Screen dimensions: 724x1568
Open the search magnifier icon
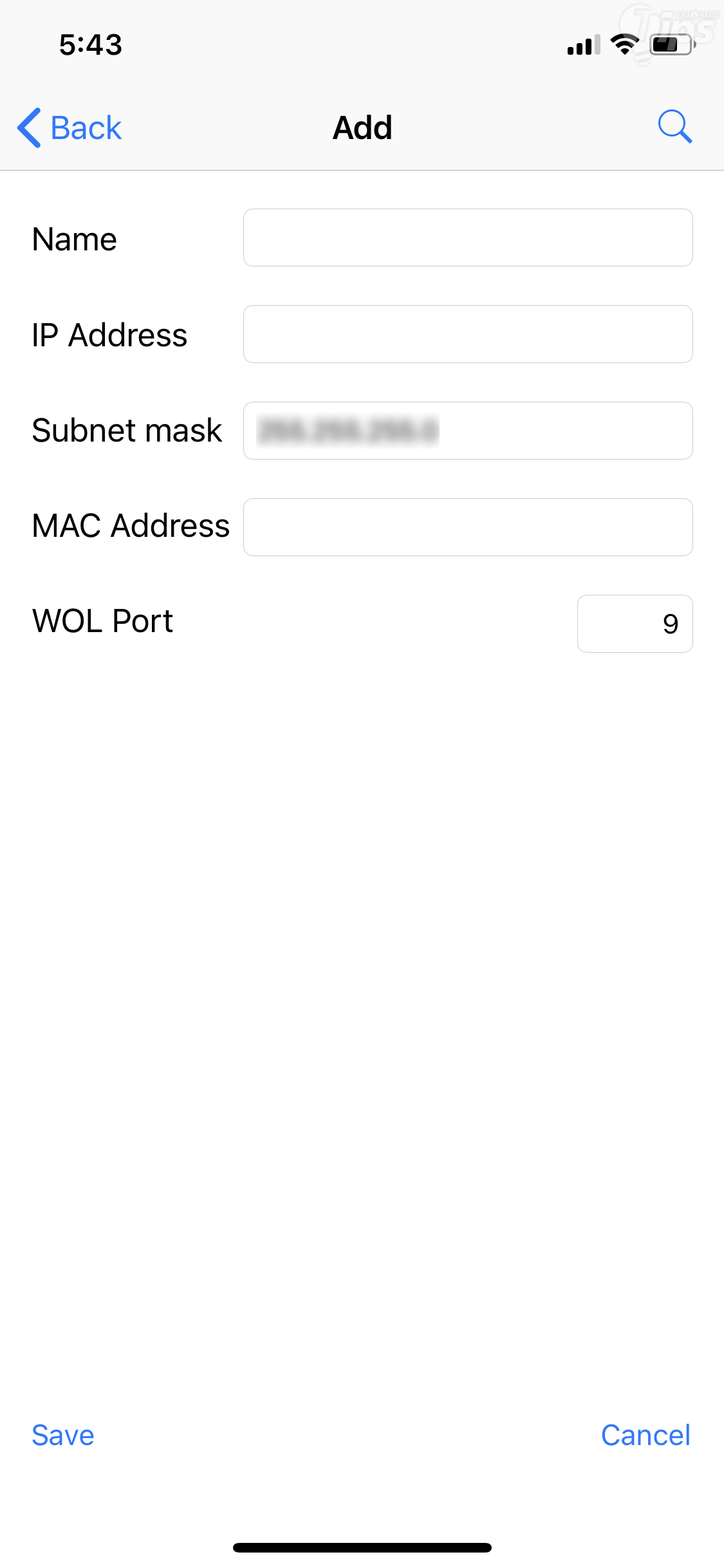pyautogui.click(x=674, y=126)
